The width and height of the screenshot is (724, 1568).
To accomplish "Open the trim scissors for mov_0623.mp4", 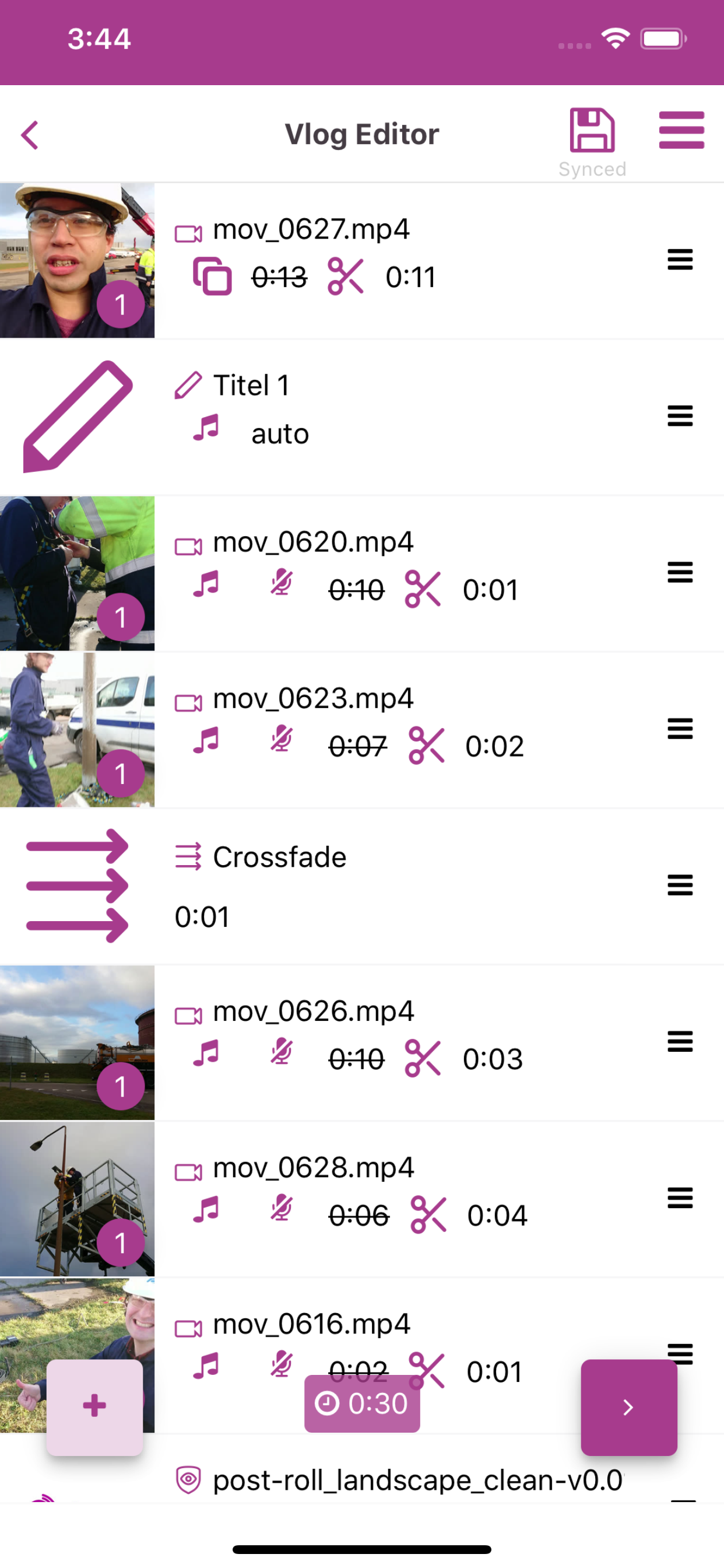I will [426, 744].
